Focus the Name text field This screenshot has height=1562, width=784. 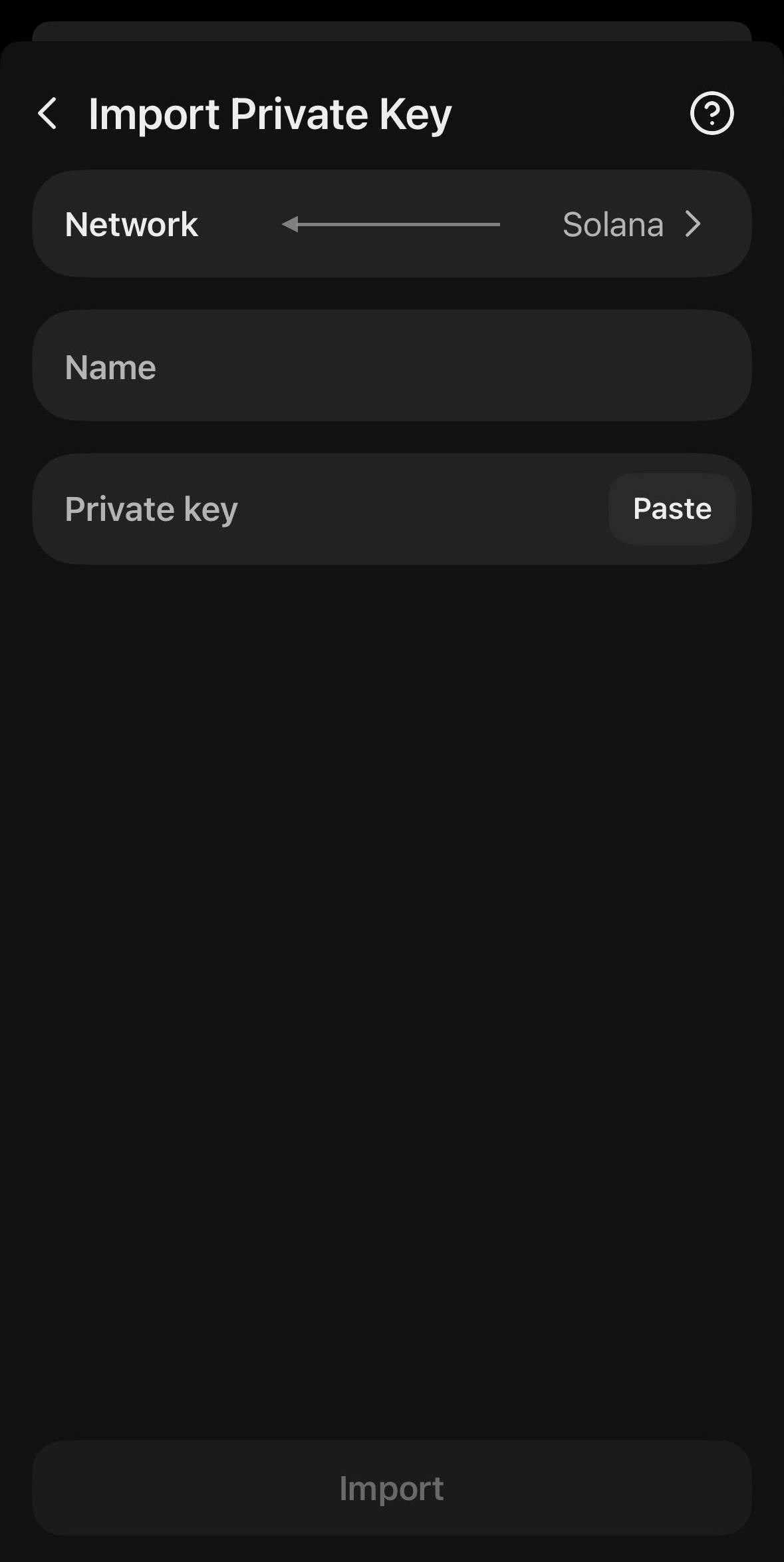[x=392, y=366]
